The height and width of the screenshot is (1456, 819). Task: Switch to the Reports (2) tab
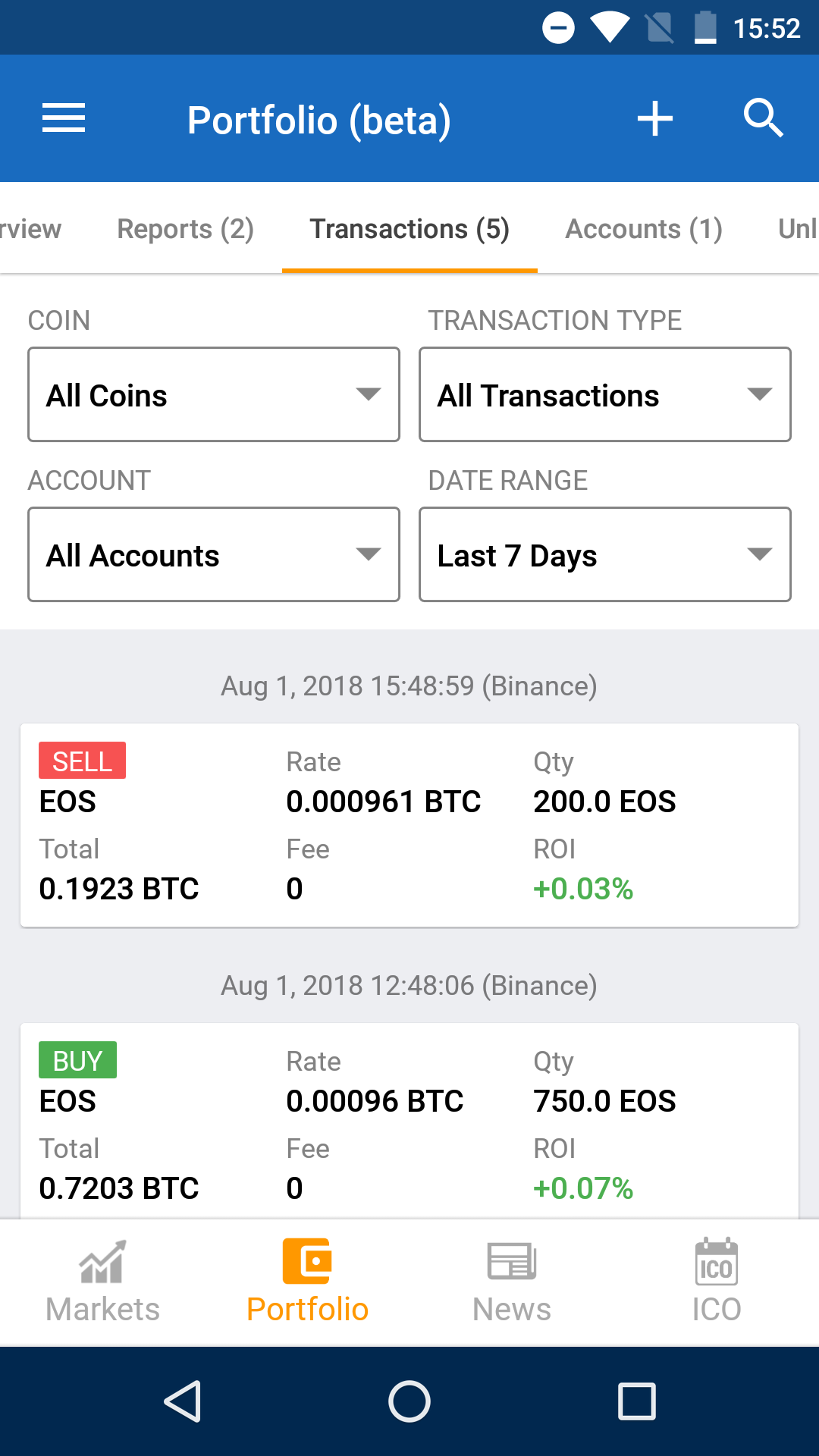[185, 228]
